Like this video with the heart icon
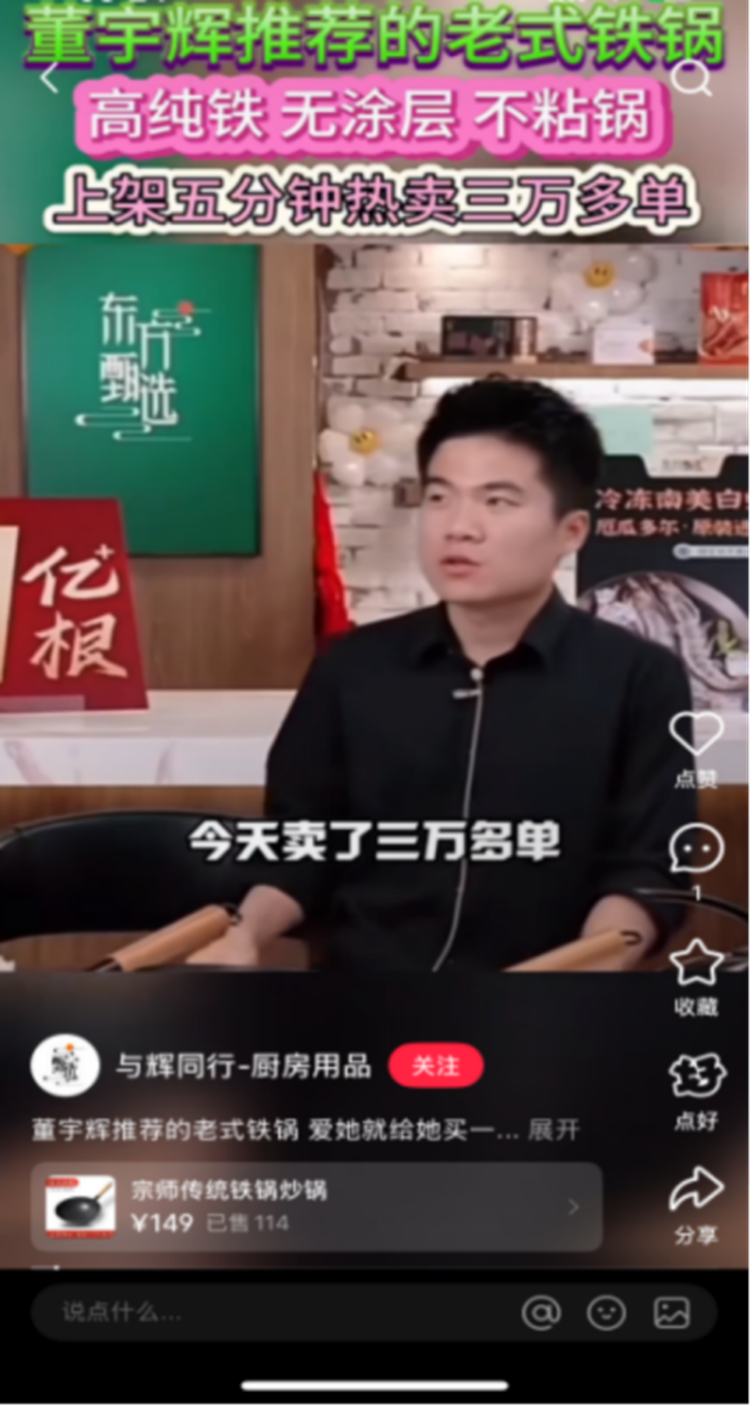The width and height of the screenshot is (753, 1406). (x=696, y=735)
